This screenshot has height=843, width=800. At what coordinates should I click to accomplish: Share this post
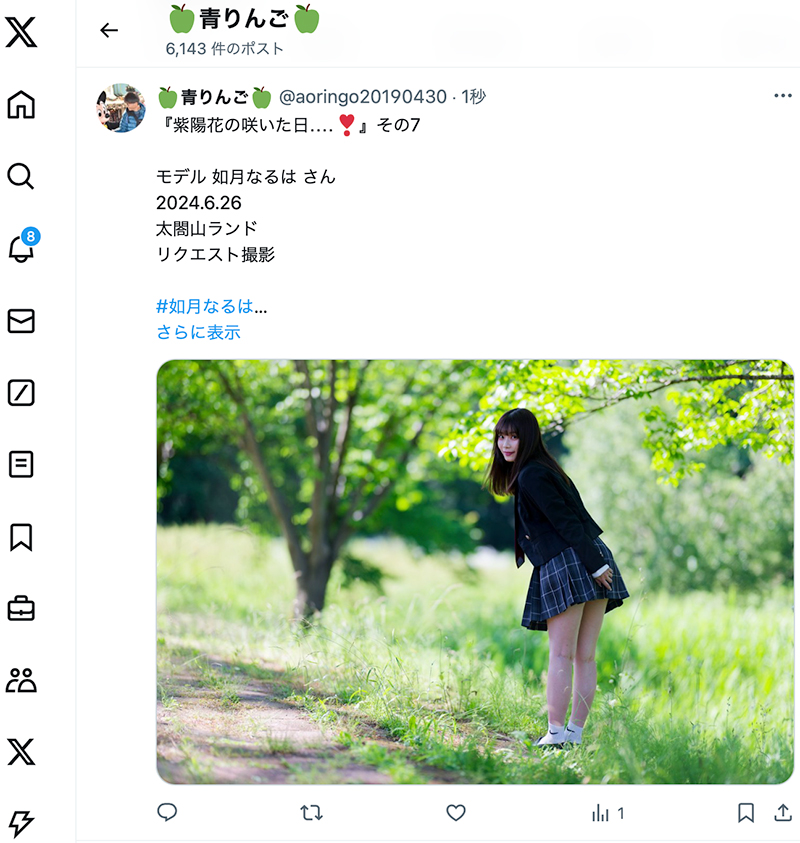(783, 813)
